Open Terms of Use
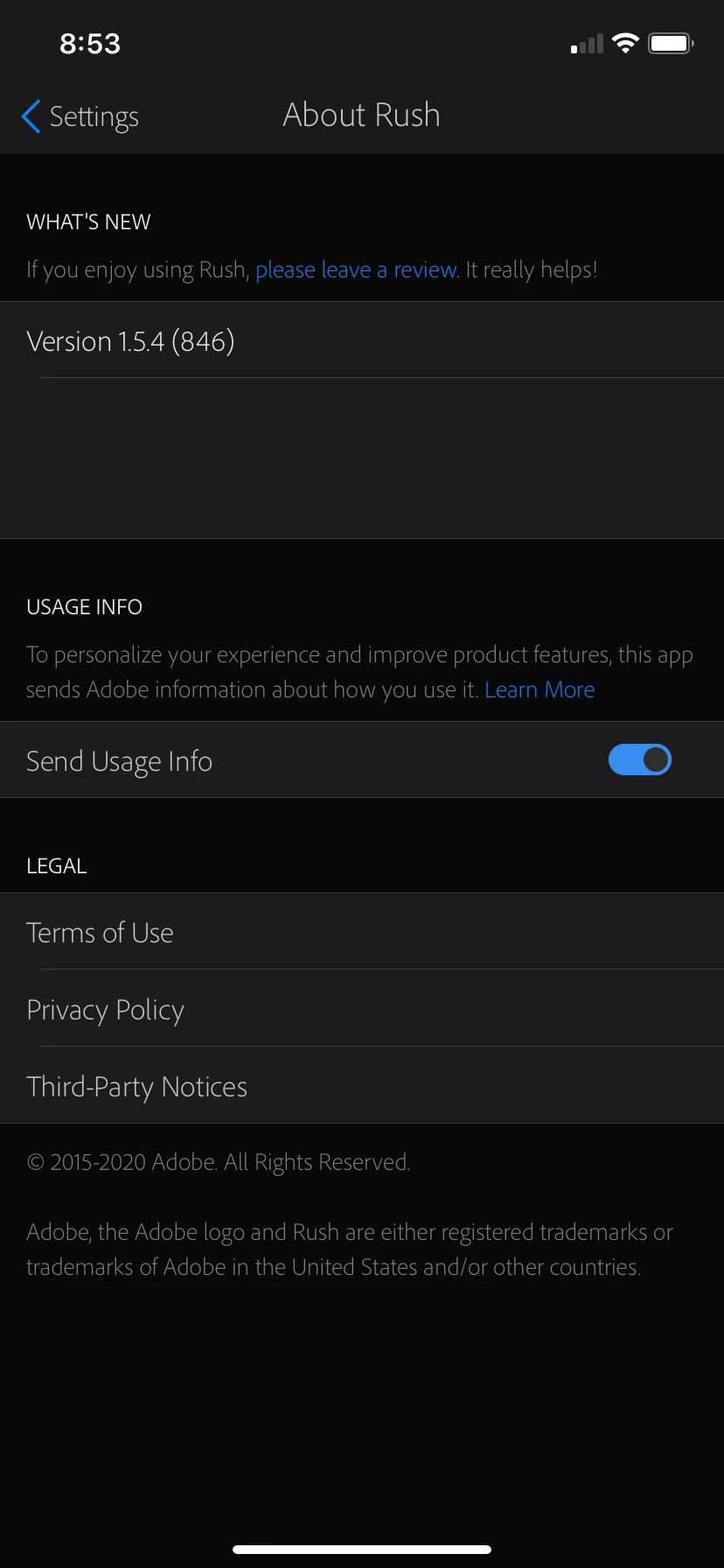This screenshot has width=724, height=1568. 100,933
